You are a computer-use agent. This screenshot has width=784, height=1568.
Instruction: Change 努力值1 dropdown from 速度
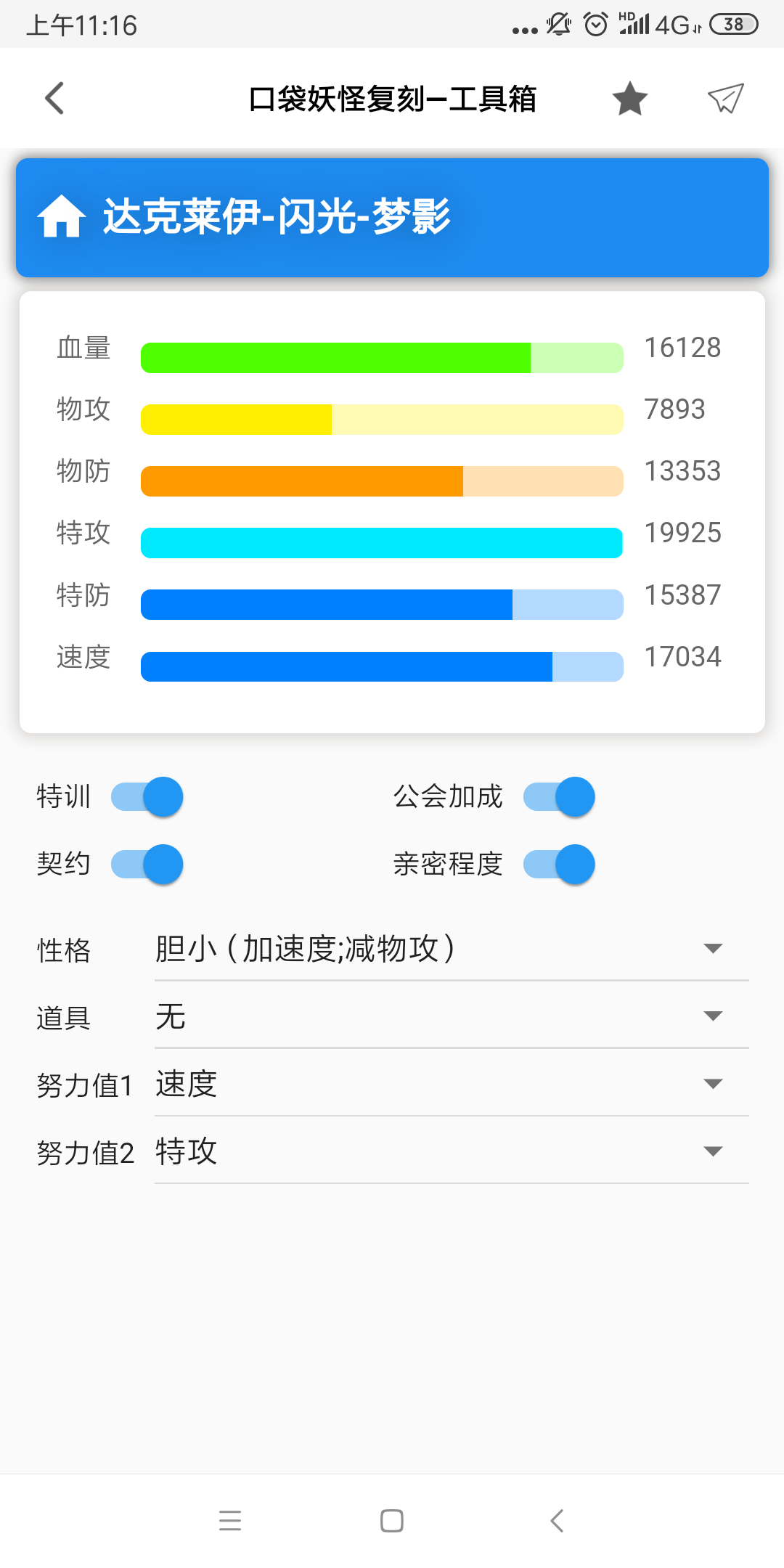tap(450, 1084)
